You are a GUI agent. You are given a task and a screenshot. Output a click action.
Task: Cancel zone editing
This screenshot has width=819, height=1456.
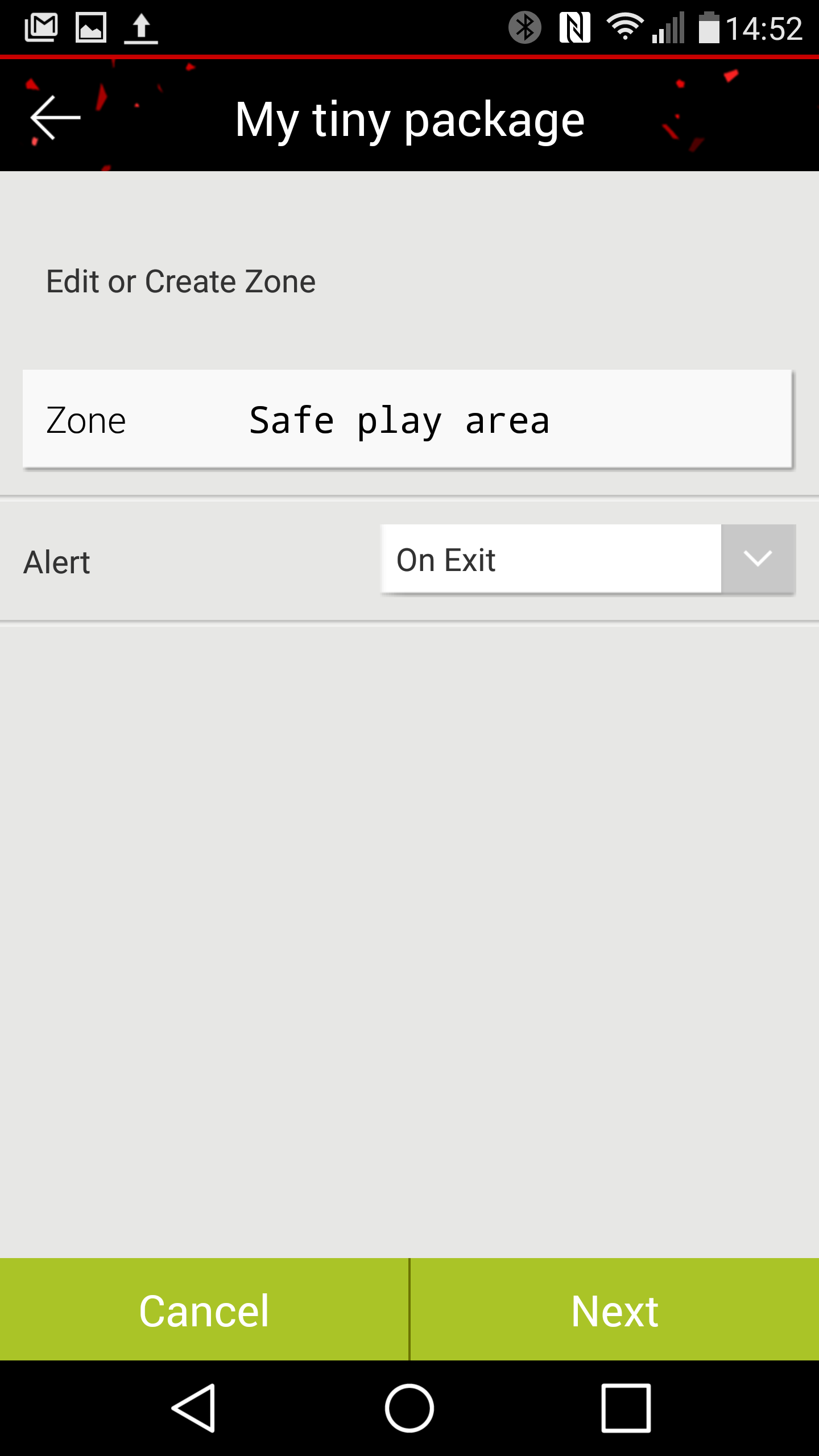pos(204,1310)
